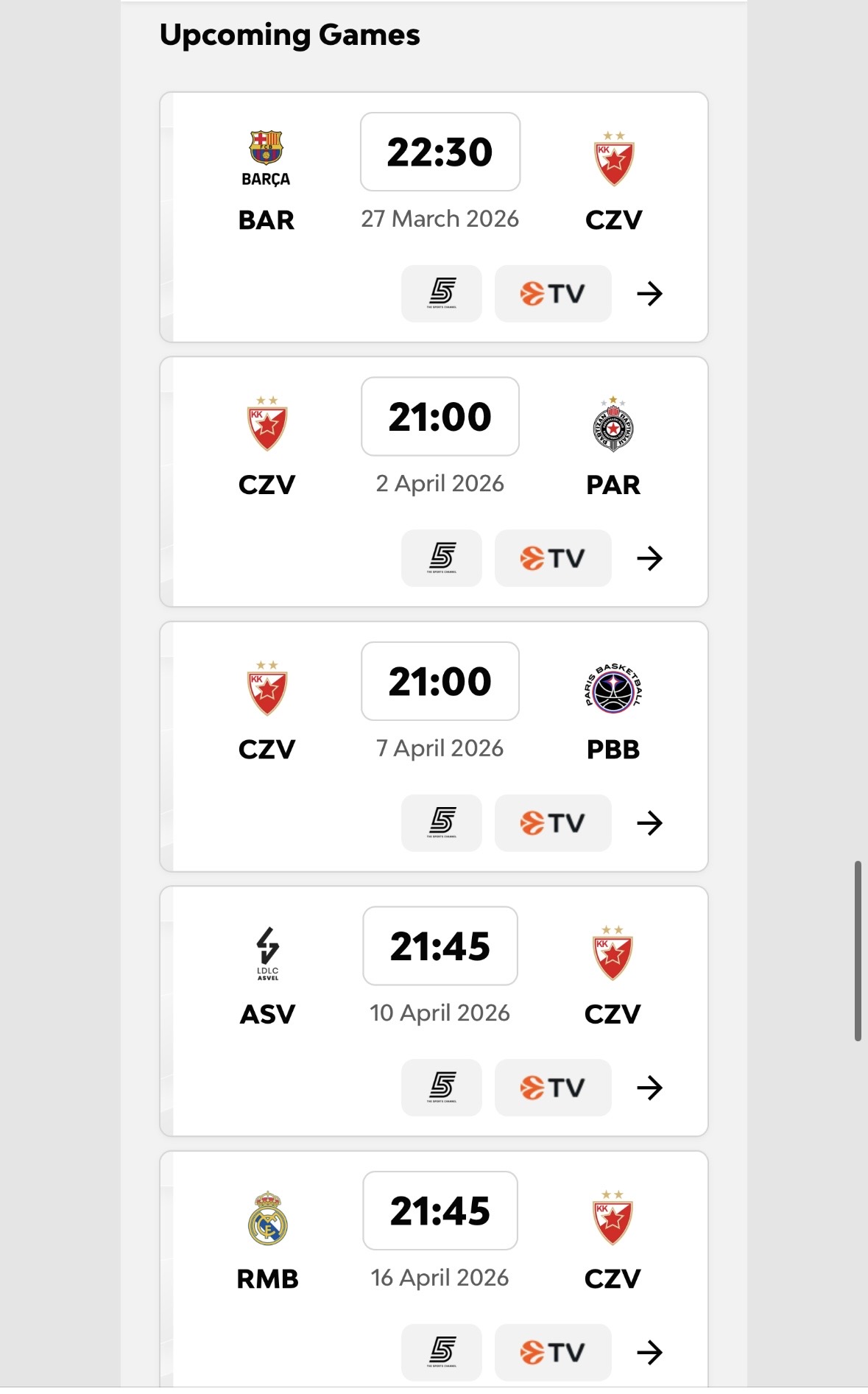The height and width of the screenshot is (1394, 868).
Task: Go to ASV vs CZV game arrow
Action: pos(649,1088)
